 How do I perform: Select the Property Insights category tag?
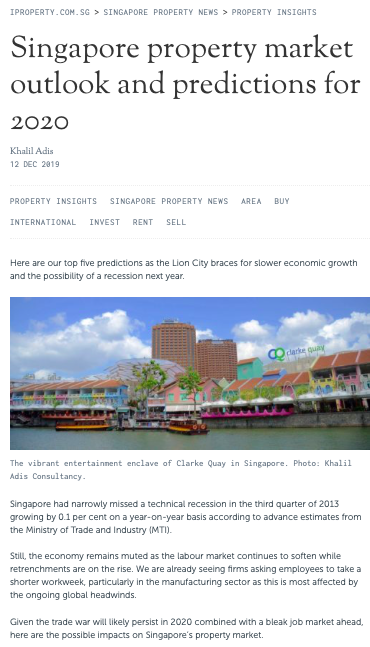pyautogui.click(x=53, y=201)
